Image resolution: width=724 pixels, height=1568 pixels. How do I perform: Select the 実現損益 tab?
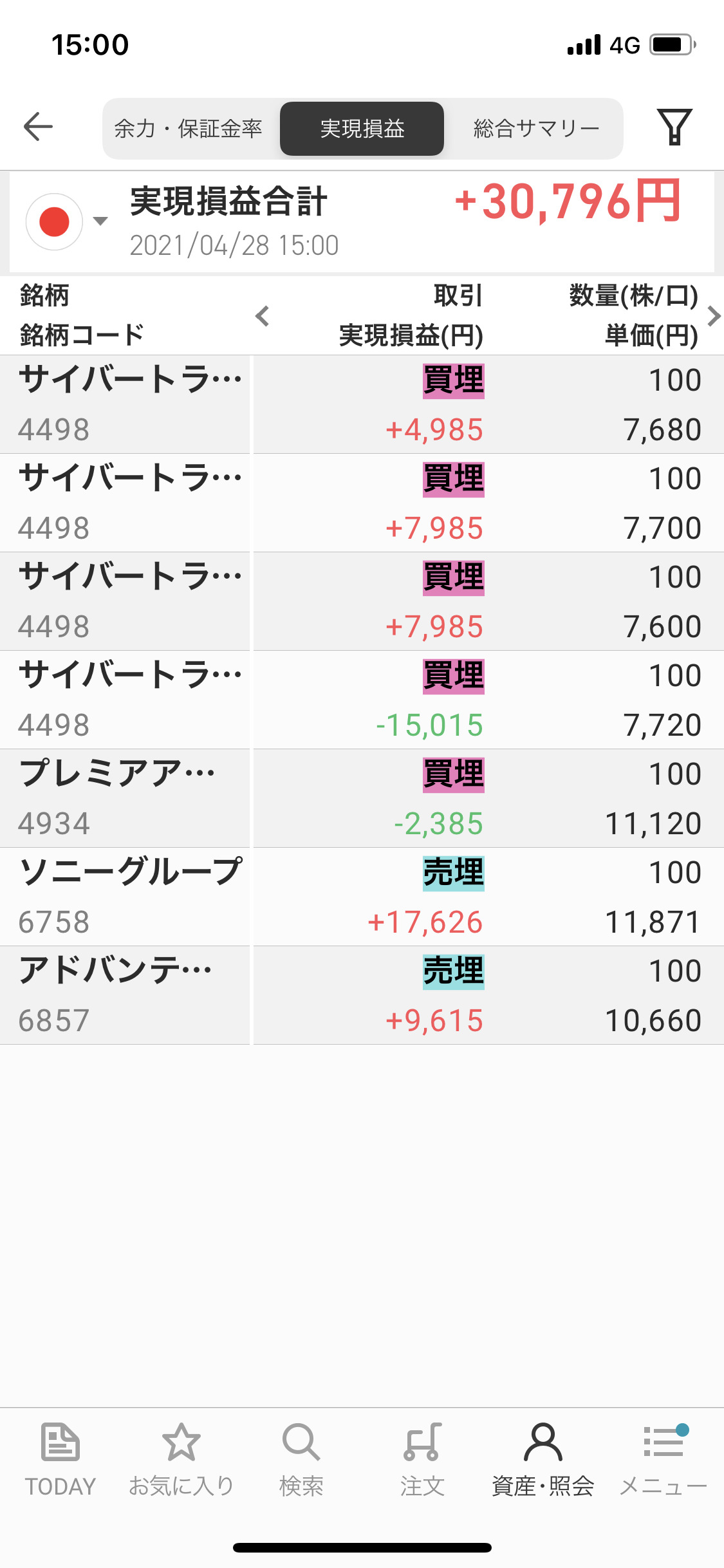362,129
